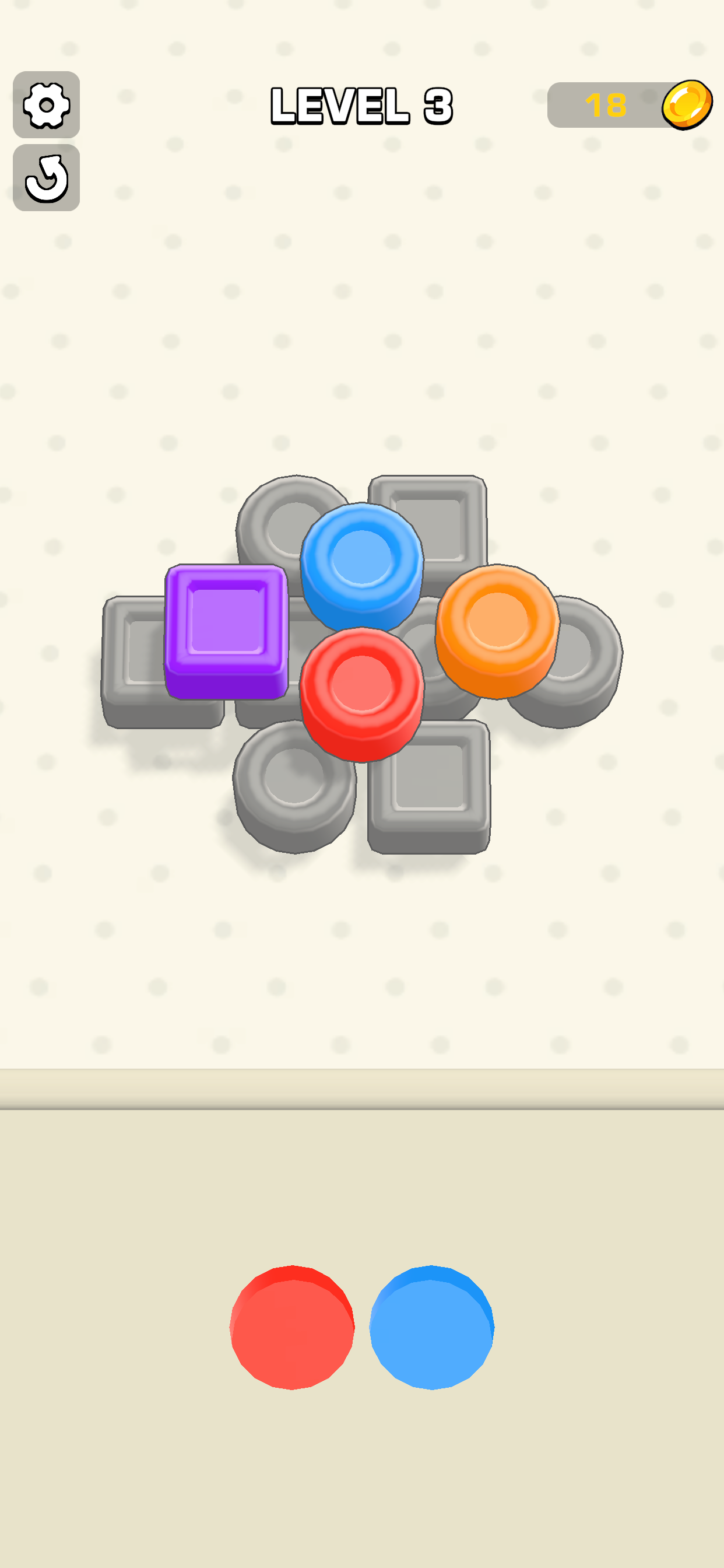Pick the red round block on the board

[x=361, y=694]
